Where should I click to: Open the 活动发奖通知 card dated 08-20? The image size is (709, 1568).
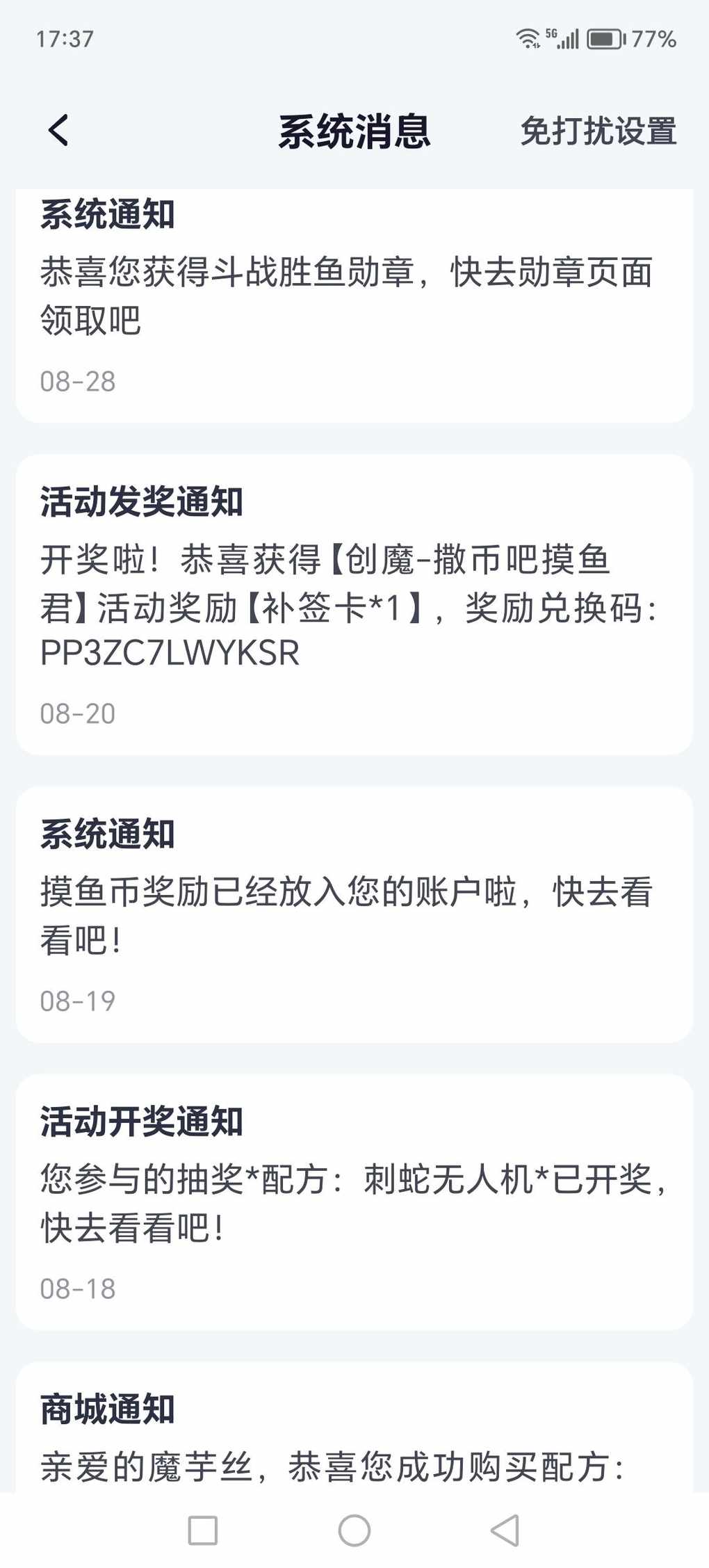(x=353, y=605)
